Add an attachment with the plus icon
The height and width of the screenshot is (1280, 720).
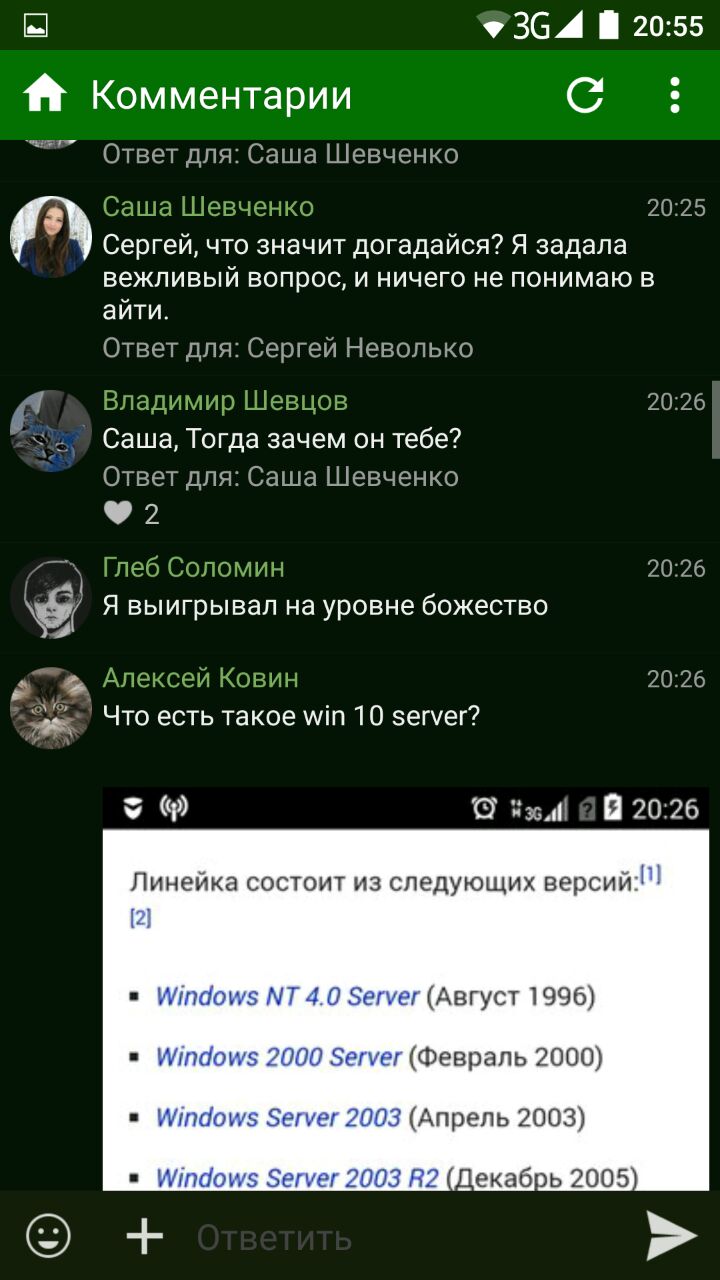click(144, 1236)
